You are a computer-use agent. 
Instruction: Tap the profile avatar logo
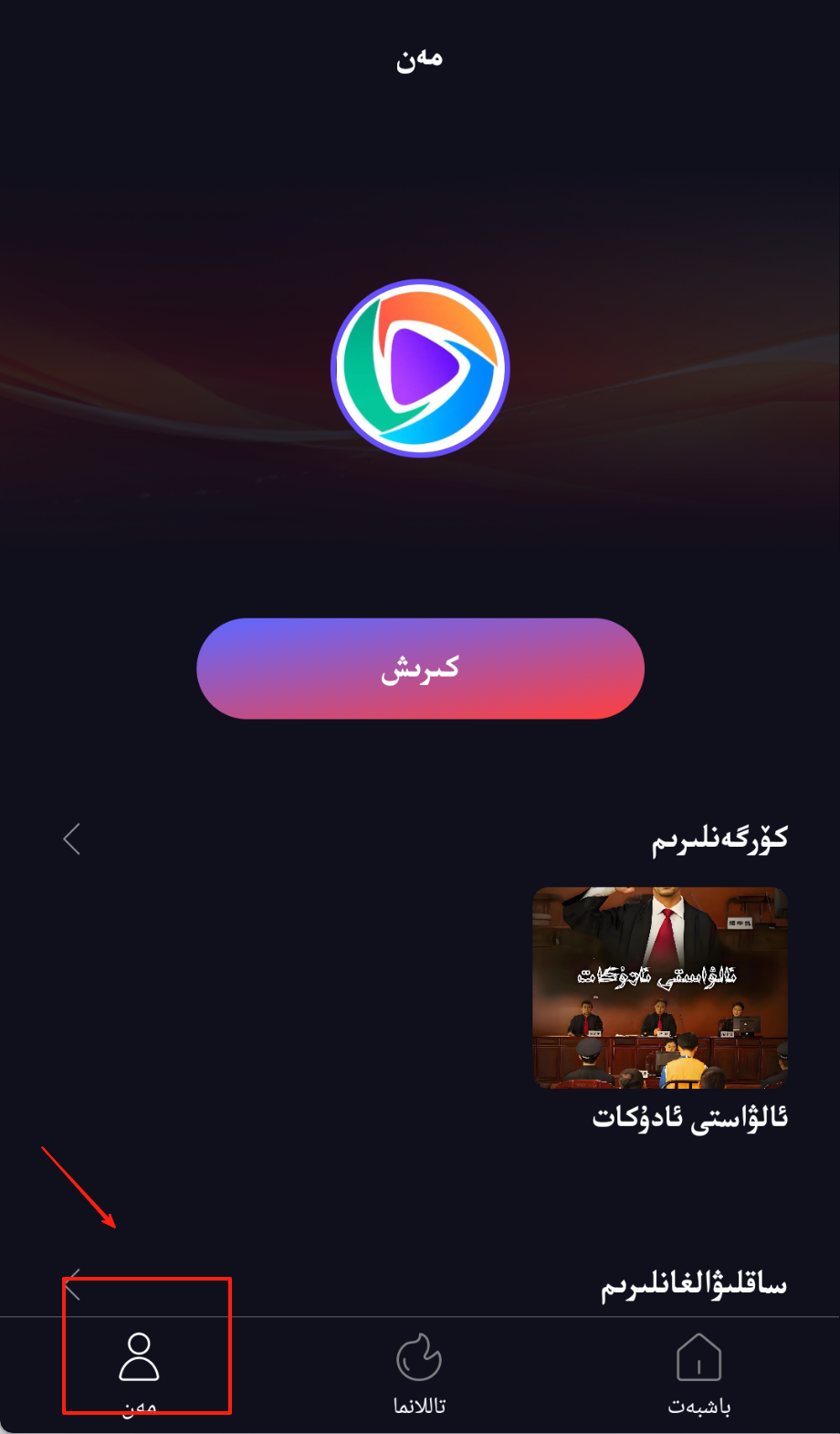tap(420, 368)
